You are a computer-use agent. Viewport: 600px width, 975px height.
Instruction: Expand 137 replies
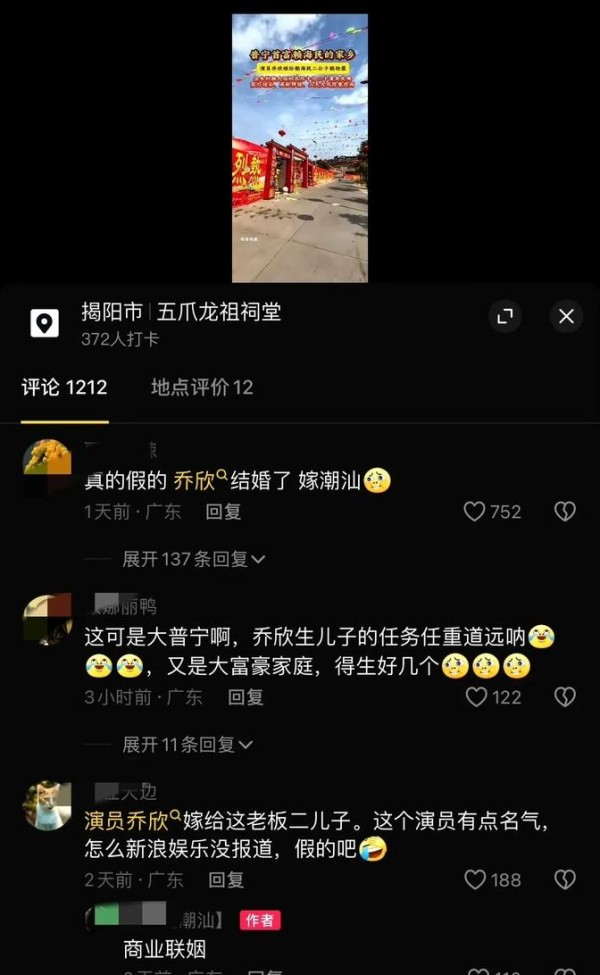pos(194,559)
